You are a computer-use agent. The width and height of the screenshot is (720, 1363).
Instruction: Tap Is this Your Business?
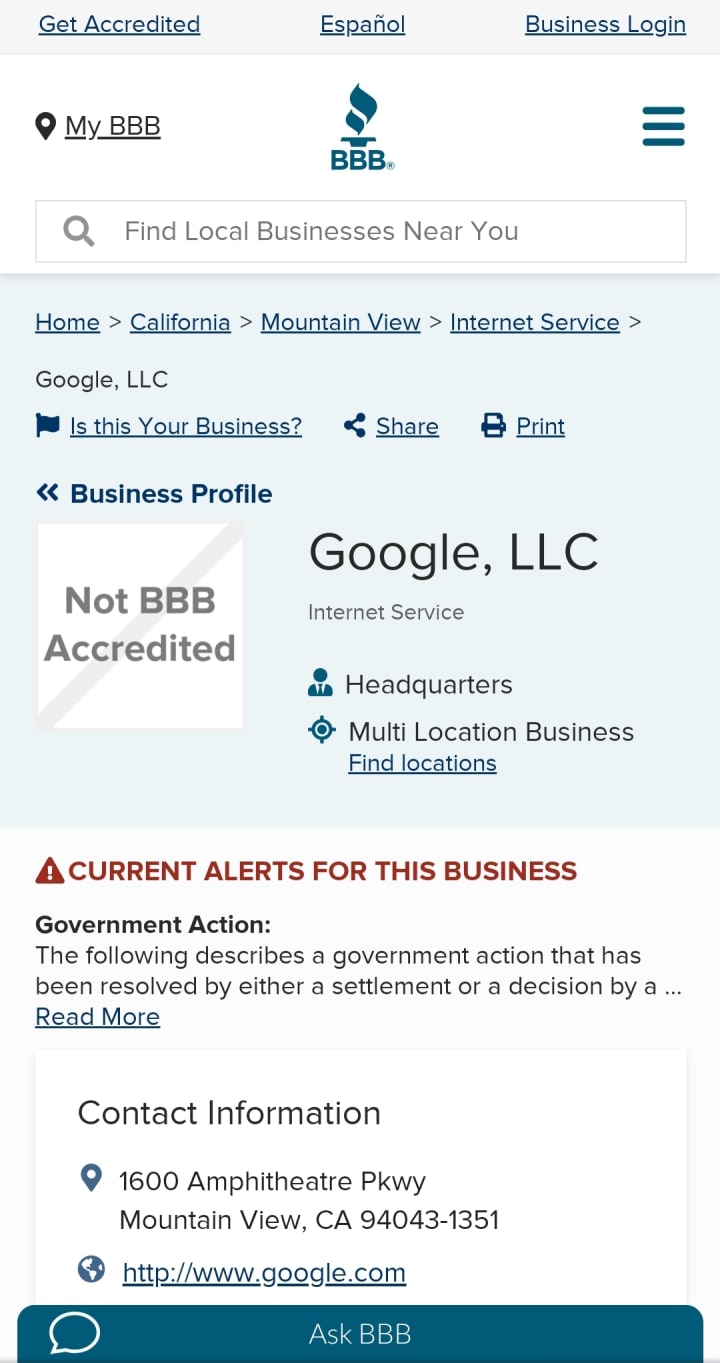[185, 426]
